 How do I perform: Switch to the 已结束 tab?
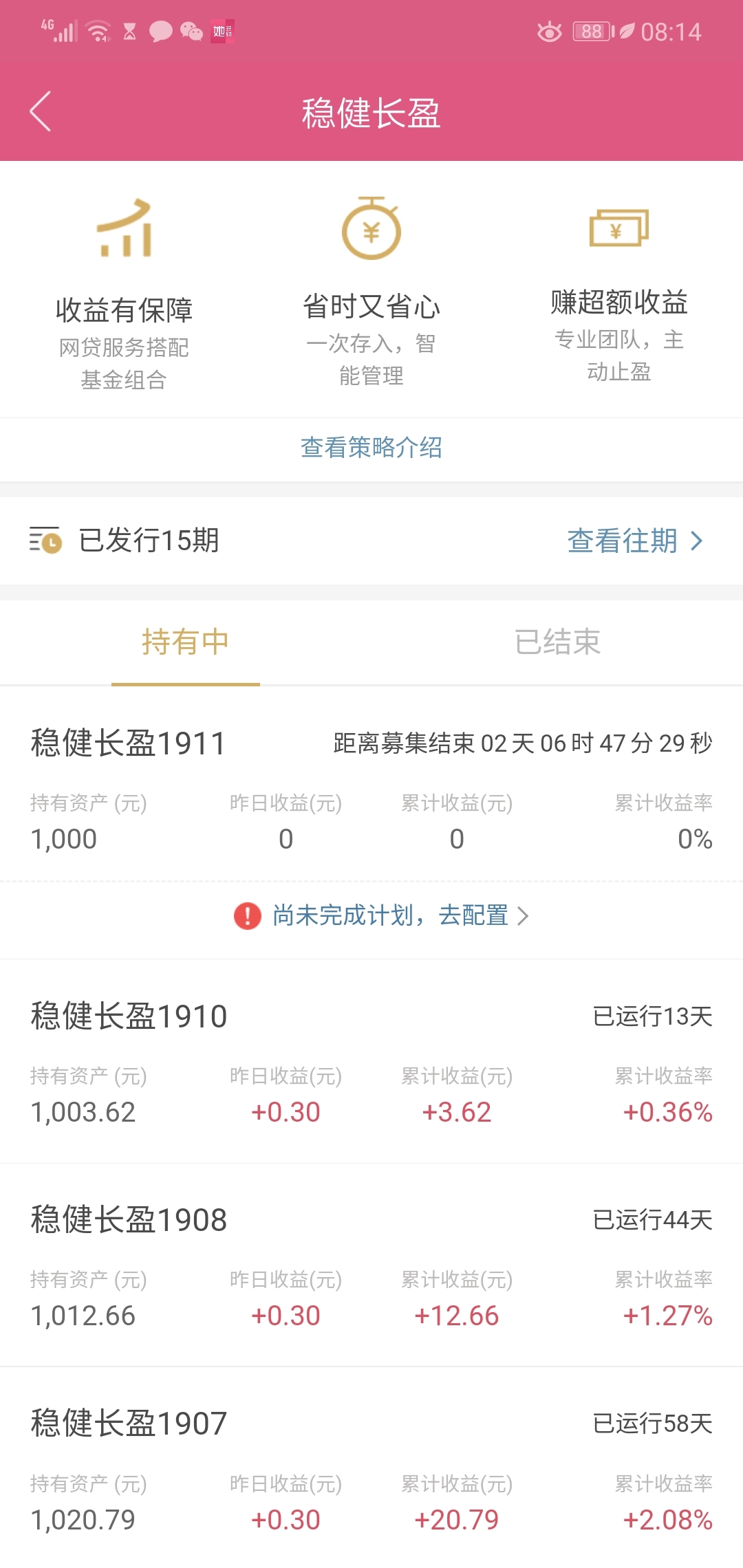point(557,642)
